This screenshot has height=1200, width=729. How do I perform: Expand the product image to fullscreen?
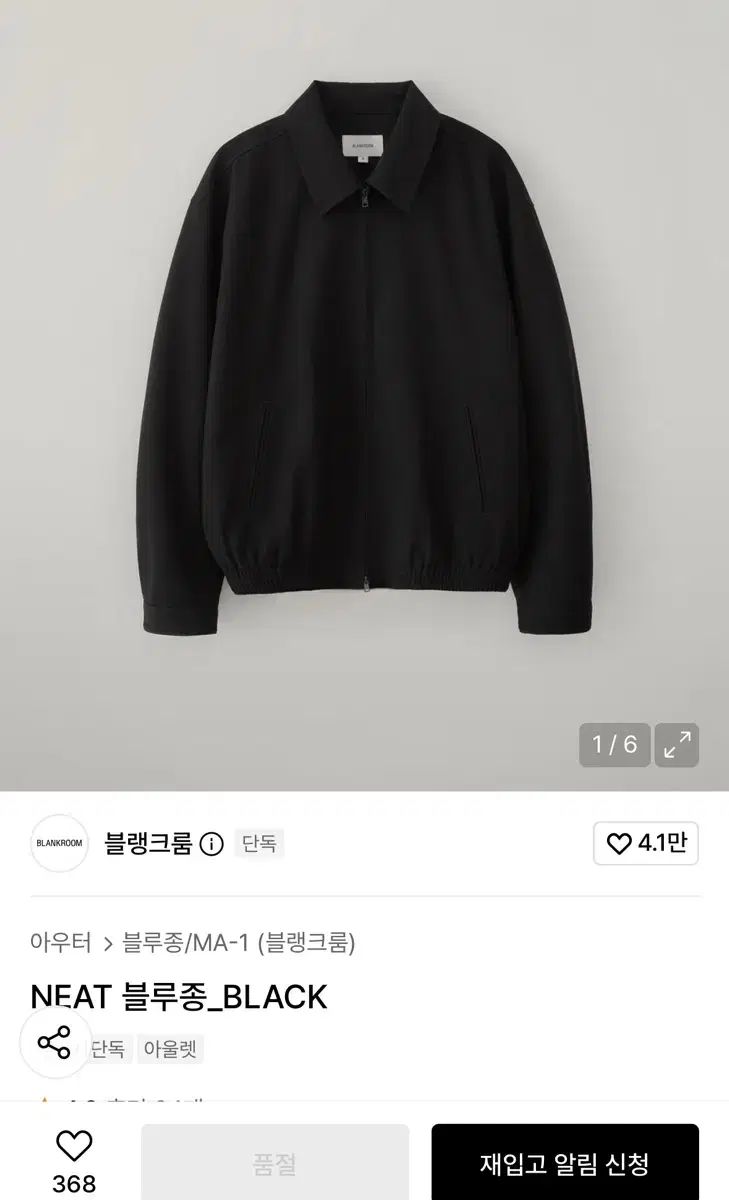[x=677, y=745]
